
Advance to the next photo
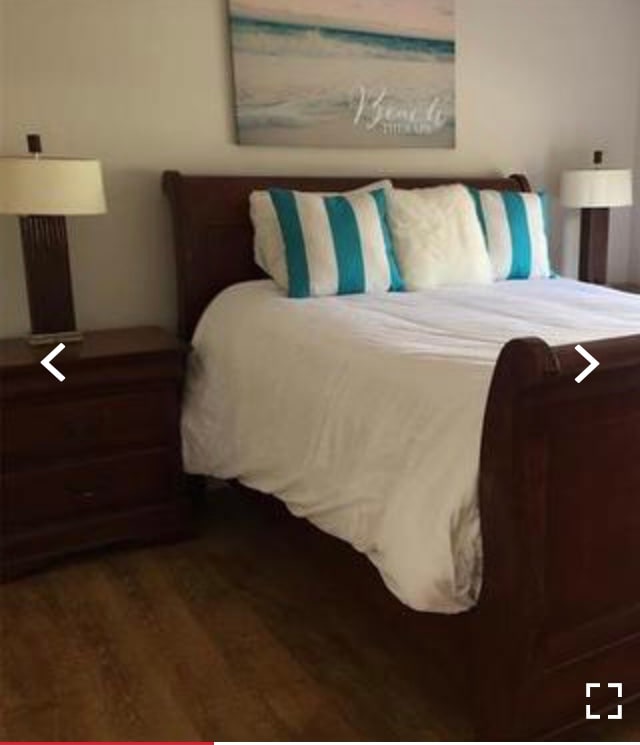pyautogui.click(x=586, y=363)
